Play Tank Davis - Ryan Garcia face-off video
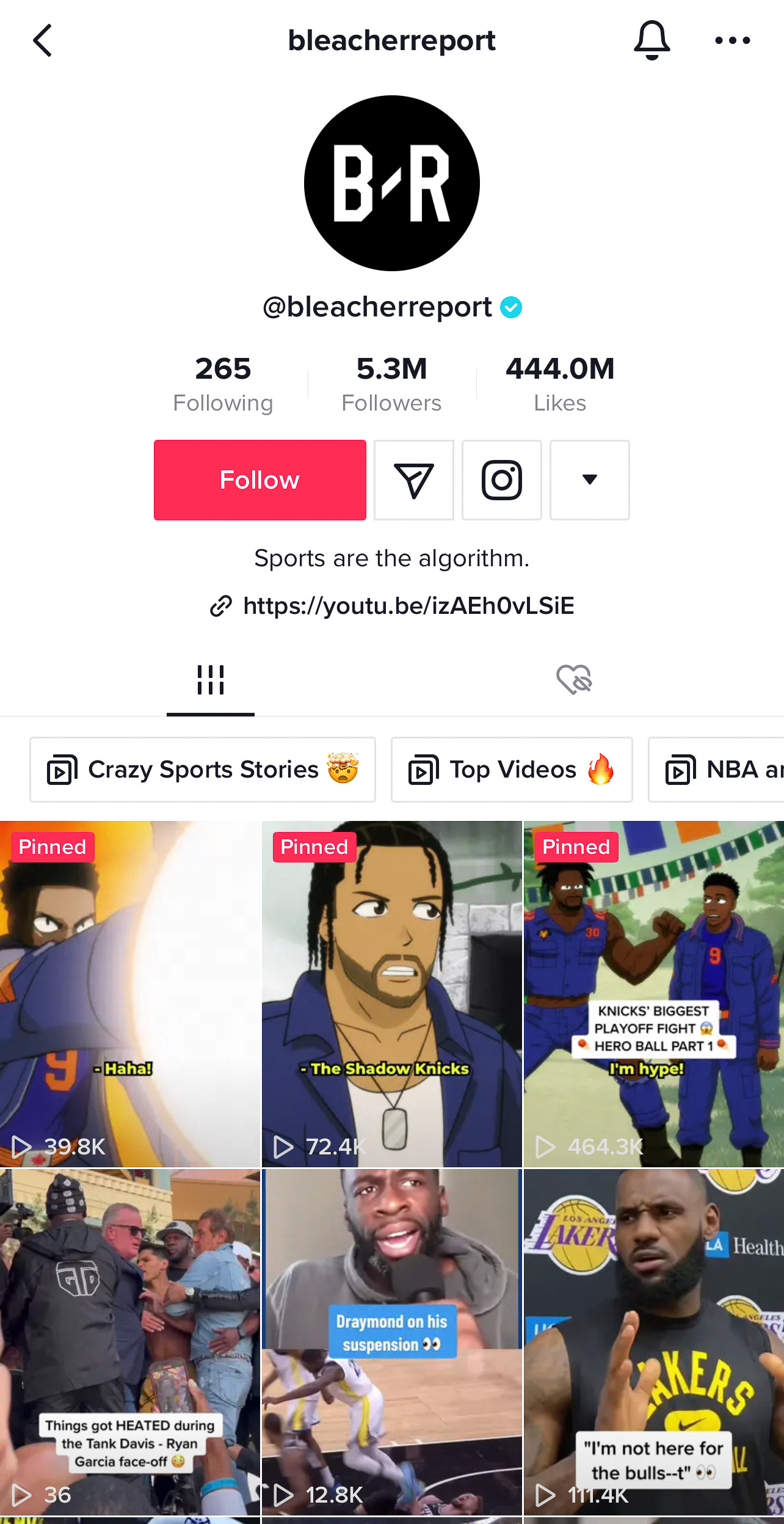 (x=130, y=1342)
